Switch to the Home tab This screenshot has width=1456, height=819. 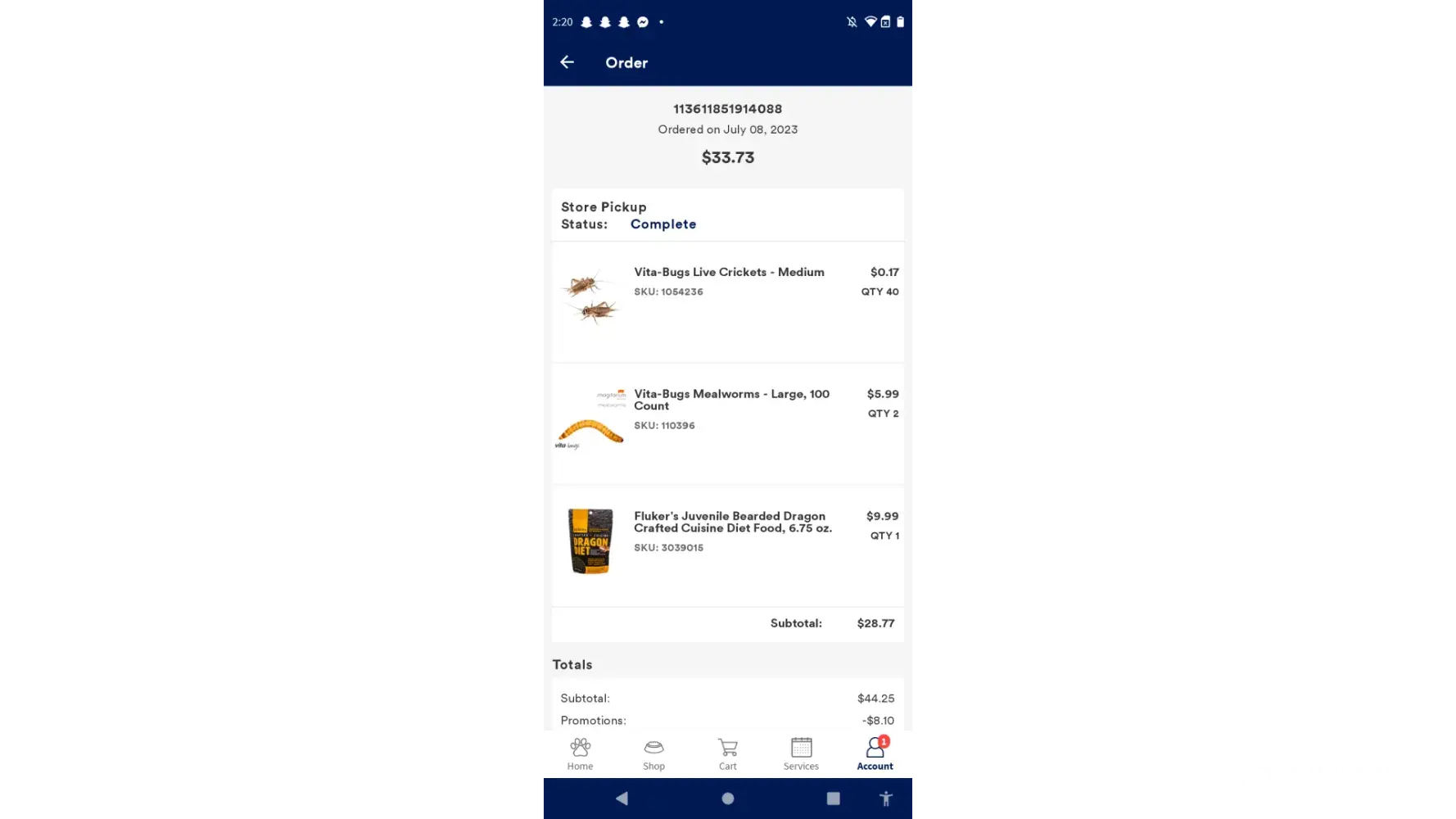coord(580,753)
